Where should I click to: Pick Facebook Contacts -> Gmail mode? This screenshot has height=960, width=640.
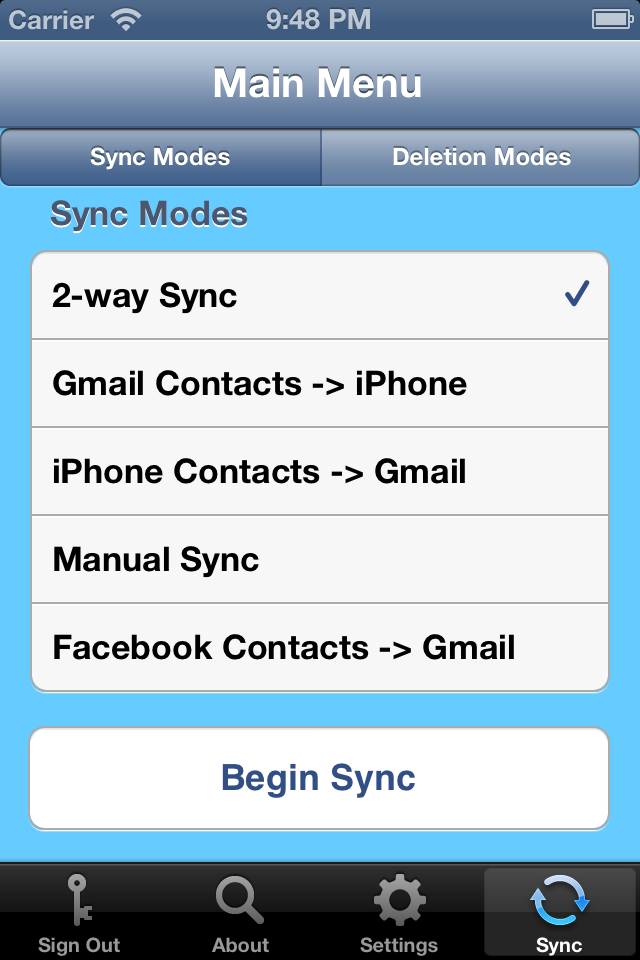point(320,648)
